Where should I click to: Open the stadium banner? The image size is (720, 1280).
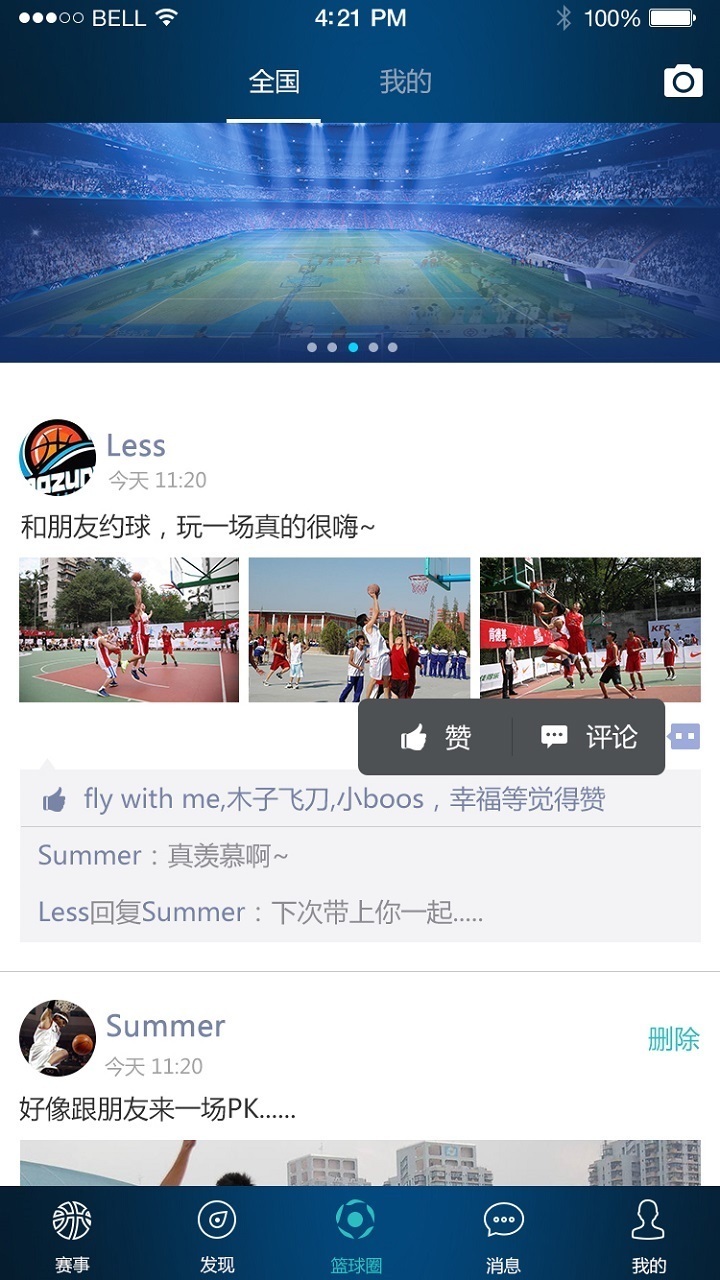[360, 240]
